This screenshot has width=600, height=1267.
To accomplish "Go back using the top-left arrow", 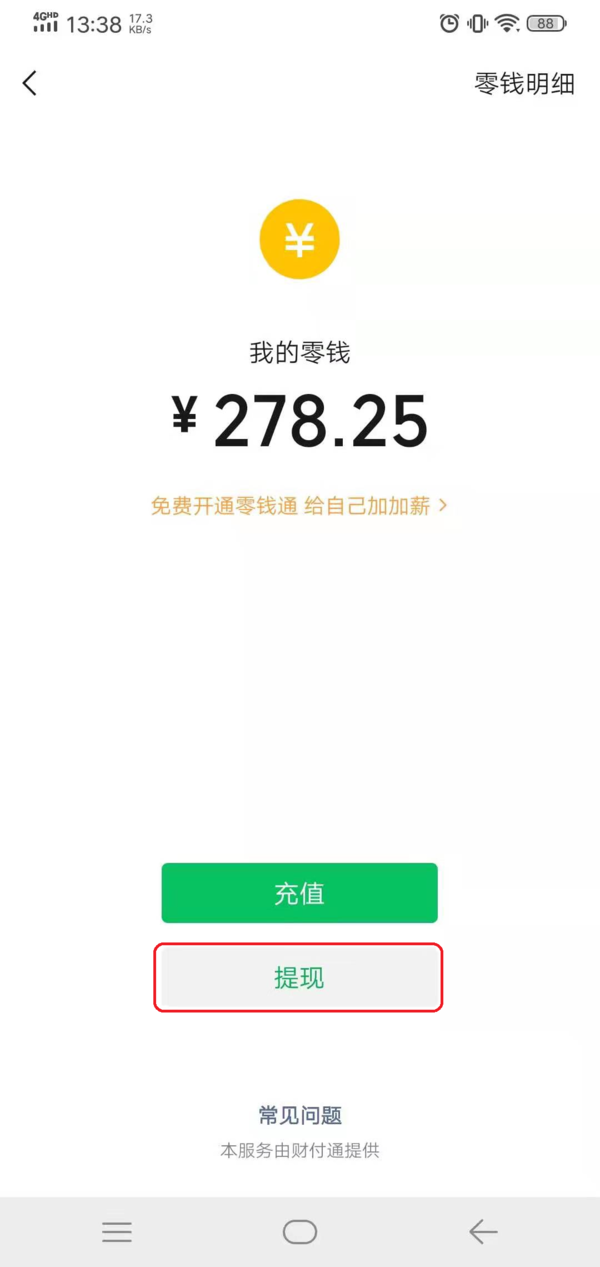I will [x=30, y=84].
